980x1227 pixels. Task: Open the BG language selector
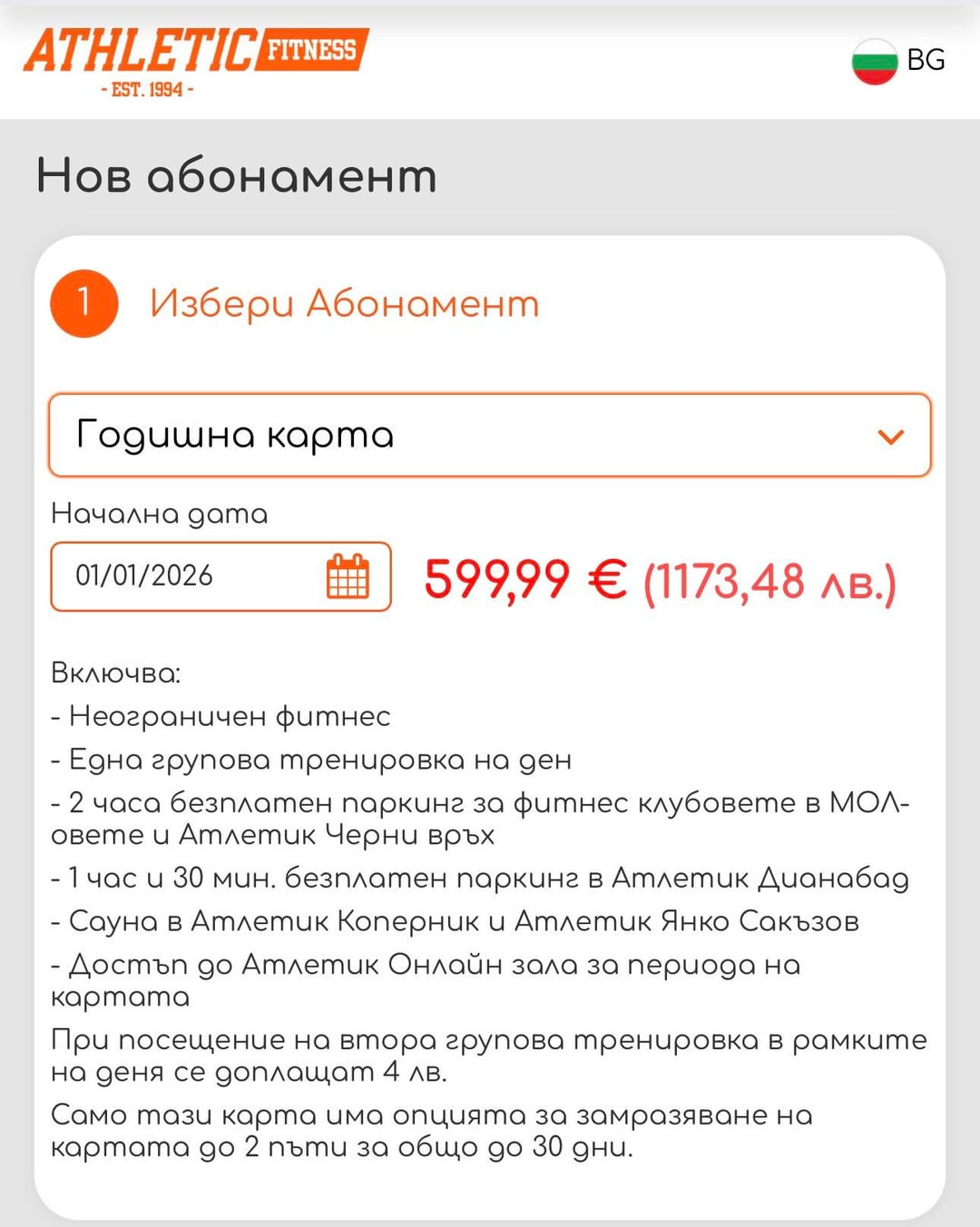pos(898,61)
